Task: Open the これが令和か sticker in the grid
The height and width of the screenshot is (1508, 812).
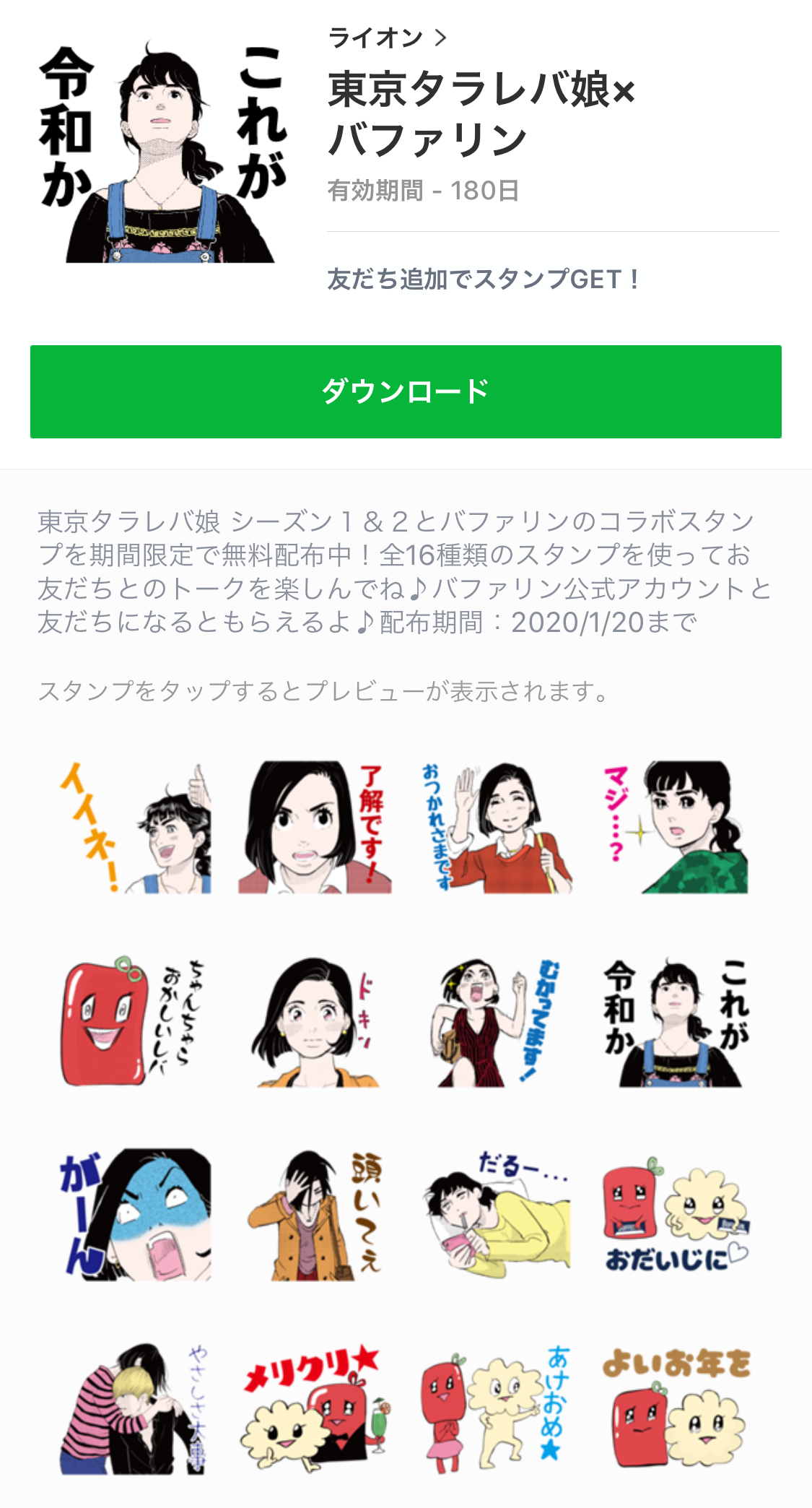Action: point(676,1021)
